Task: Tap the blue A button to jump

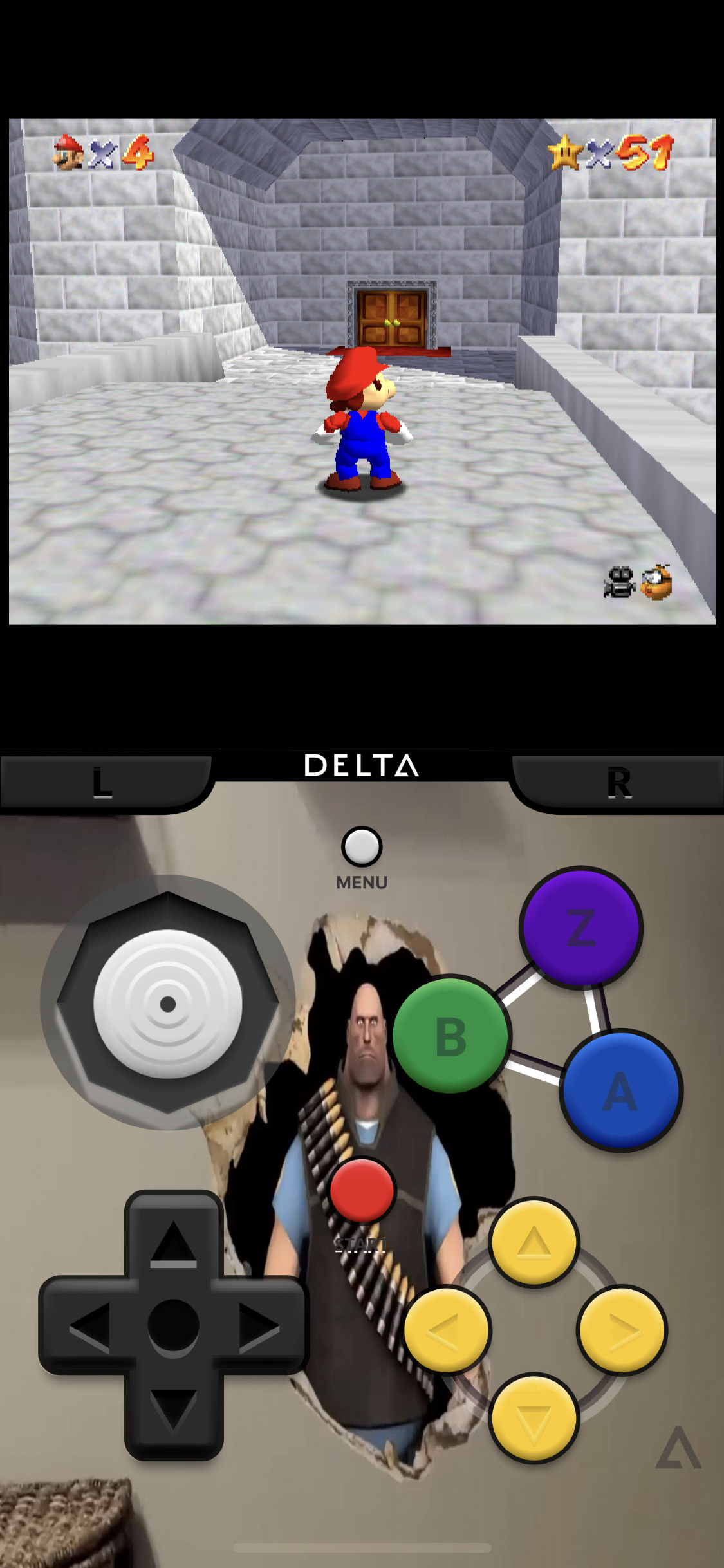Action: pyautogui.click(x=621, y=1090)
